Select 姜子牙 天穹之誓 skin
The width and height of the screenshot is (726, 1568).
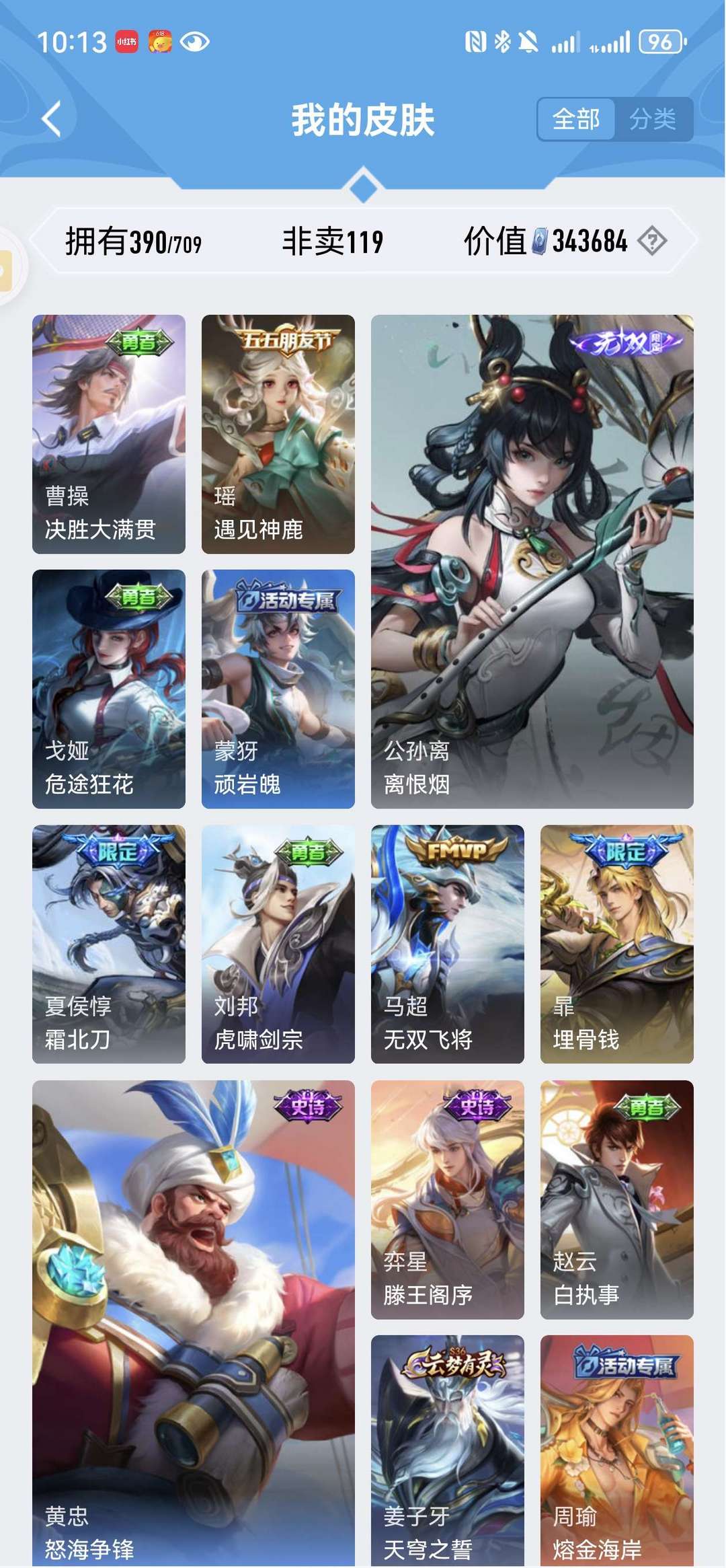coord(448,1451)
